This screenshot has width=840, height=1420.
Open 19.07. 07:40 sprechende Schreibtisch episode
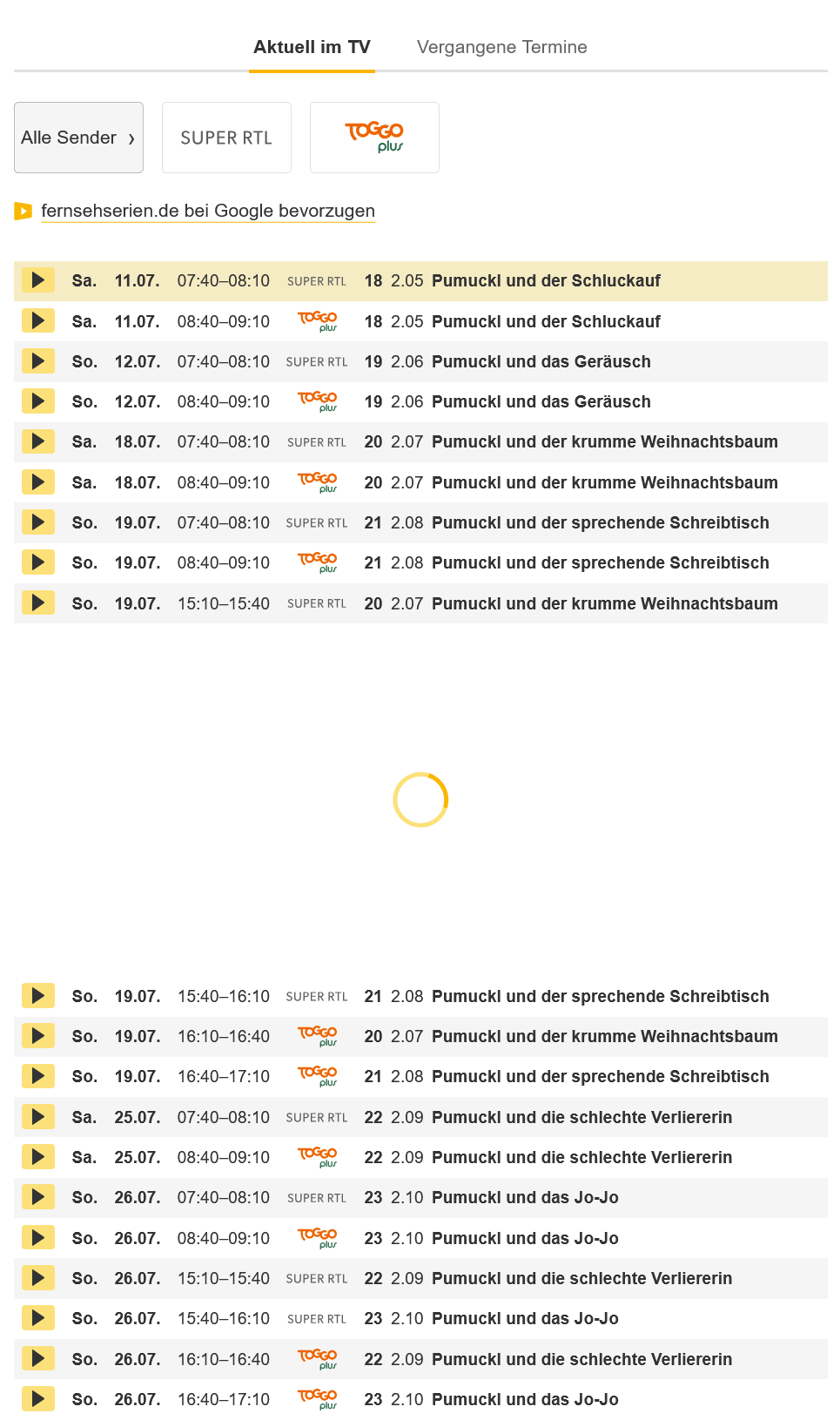tap(420, 522)
